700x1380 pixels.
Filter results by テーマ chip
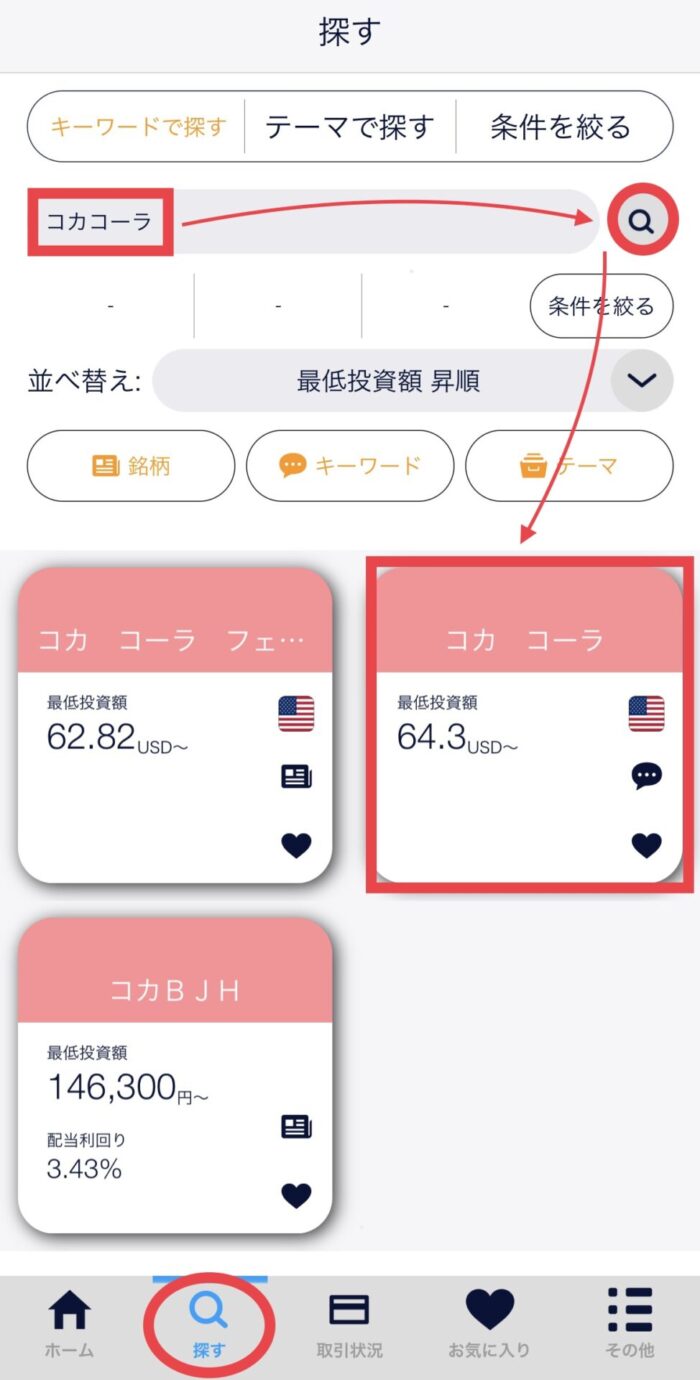569,465
